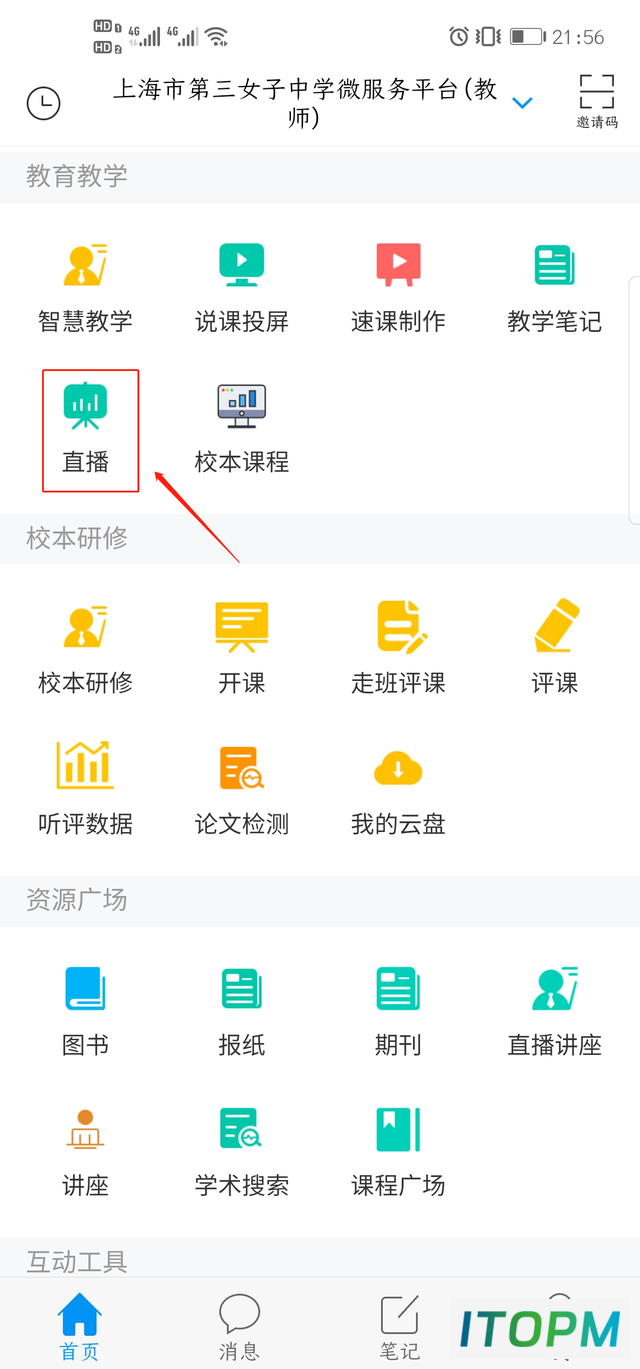Open 期刊

398,1011
